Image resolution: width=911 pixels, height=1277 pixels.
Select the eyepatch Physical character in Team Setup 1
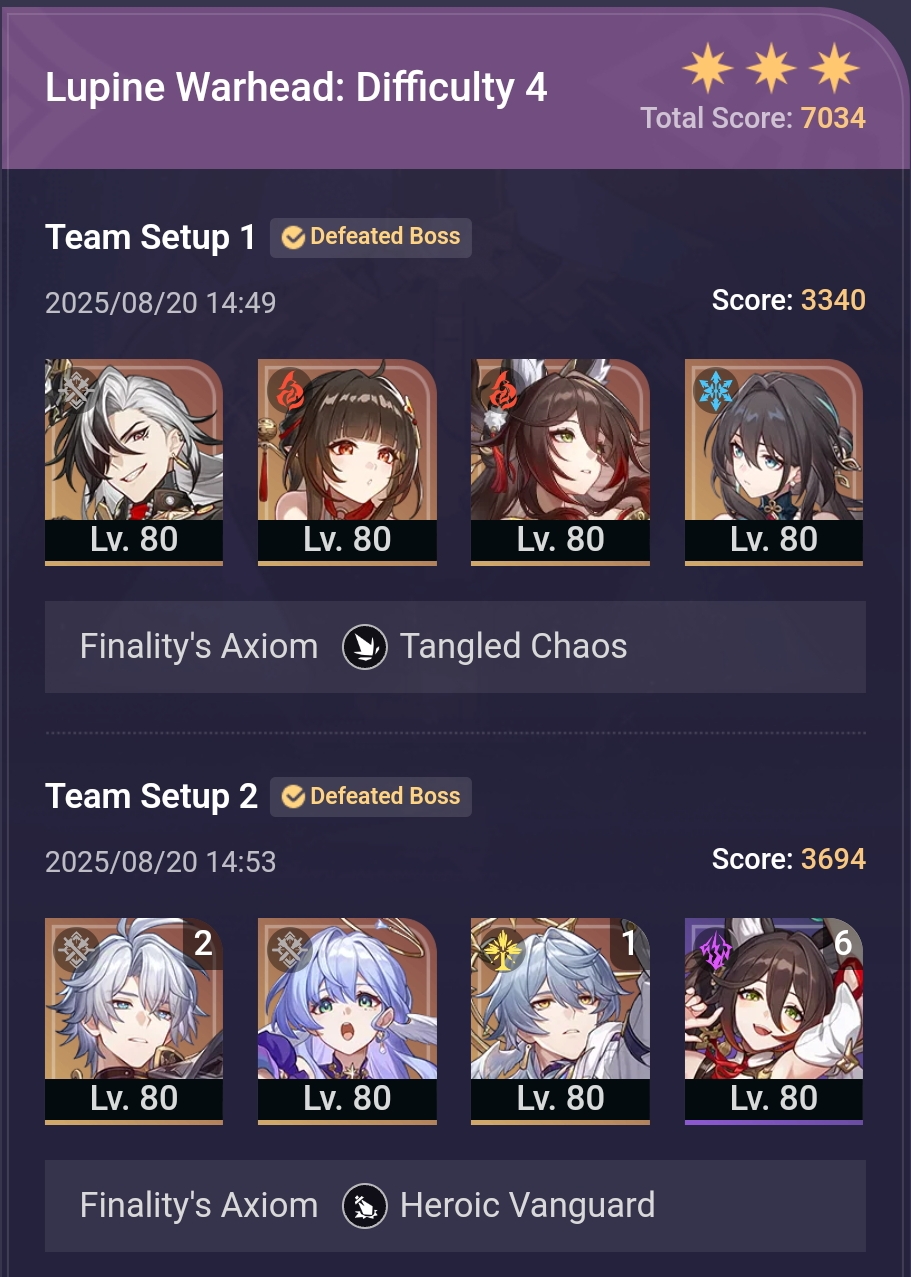(x=134, y=462)
